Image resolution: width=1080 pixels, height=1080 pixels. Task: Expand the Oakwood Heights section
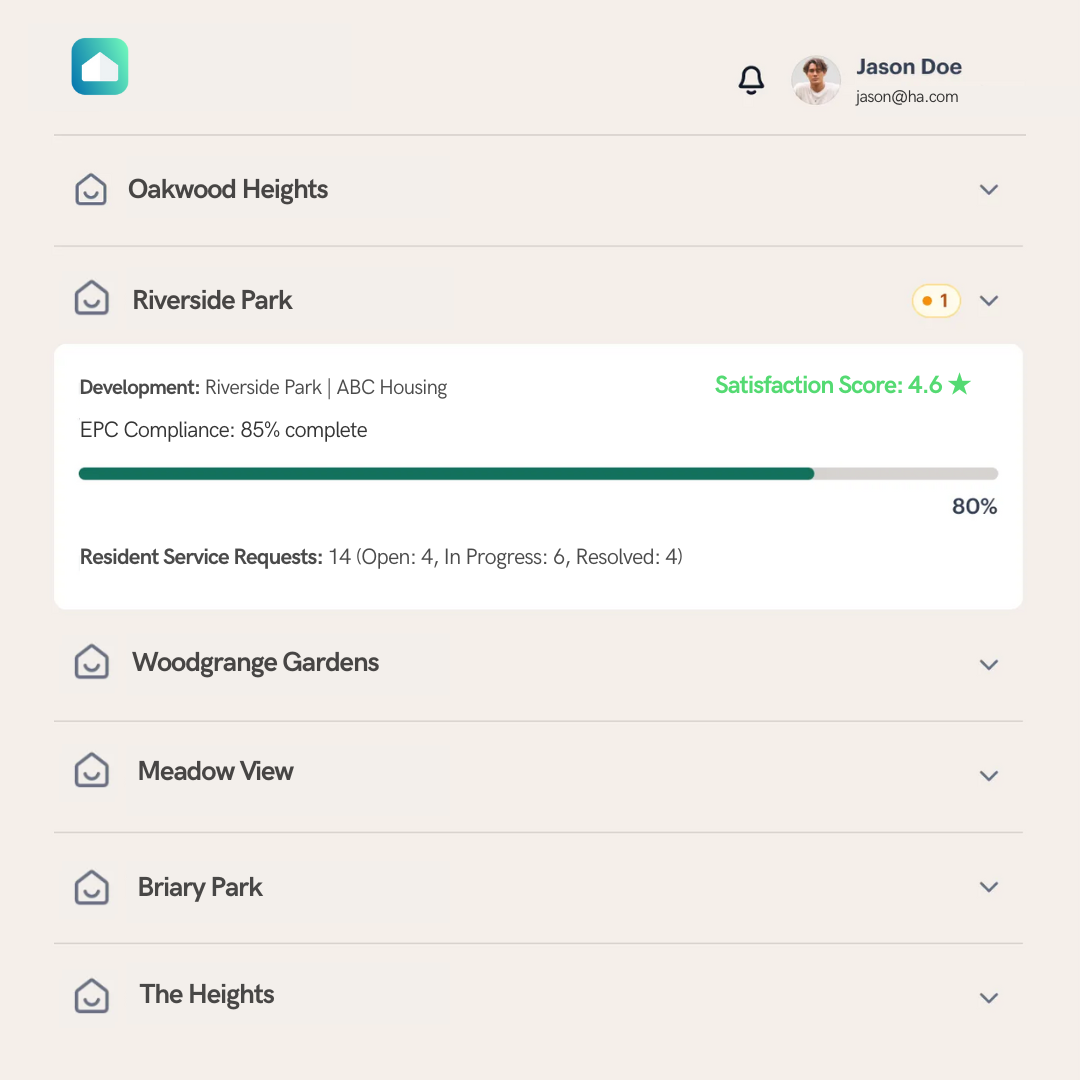tap(989, 190)
